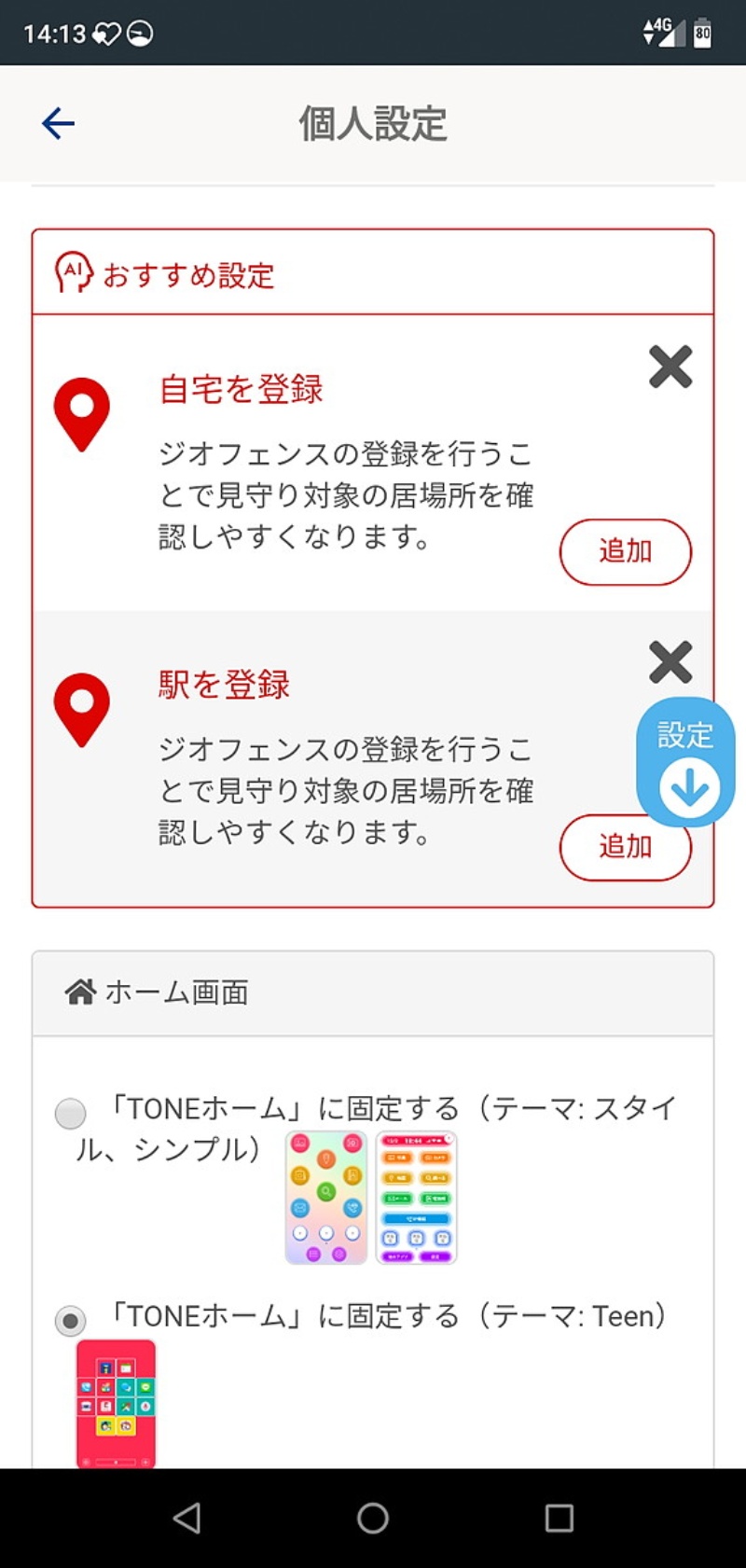Select TONEホーム Teen theme option
This screenshot has width=746, height=1568.
coord(71,1320)
